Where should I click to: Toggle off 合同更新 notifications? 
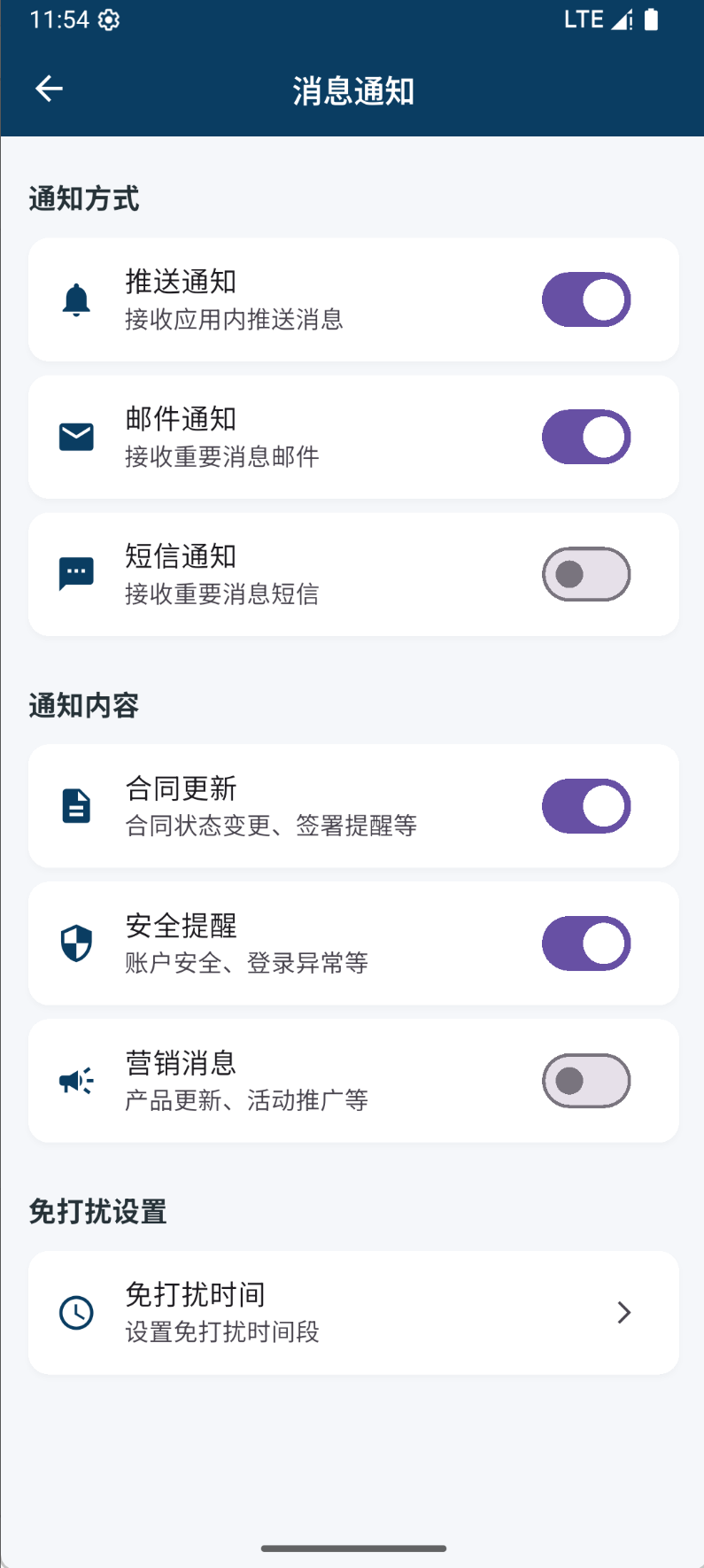point(586,805)
